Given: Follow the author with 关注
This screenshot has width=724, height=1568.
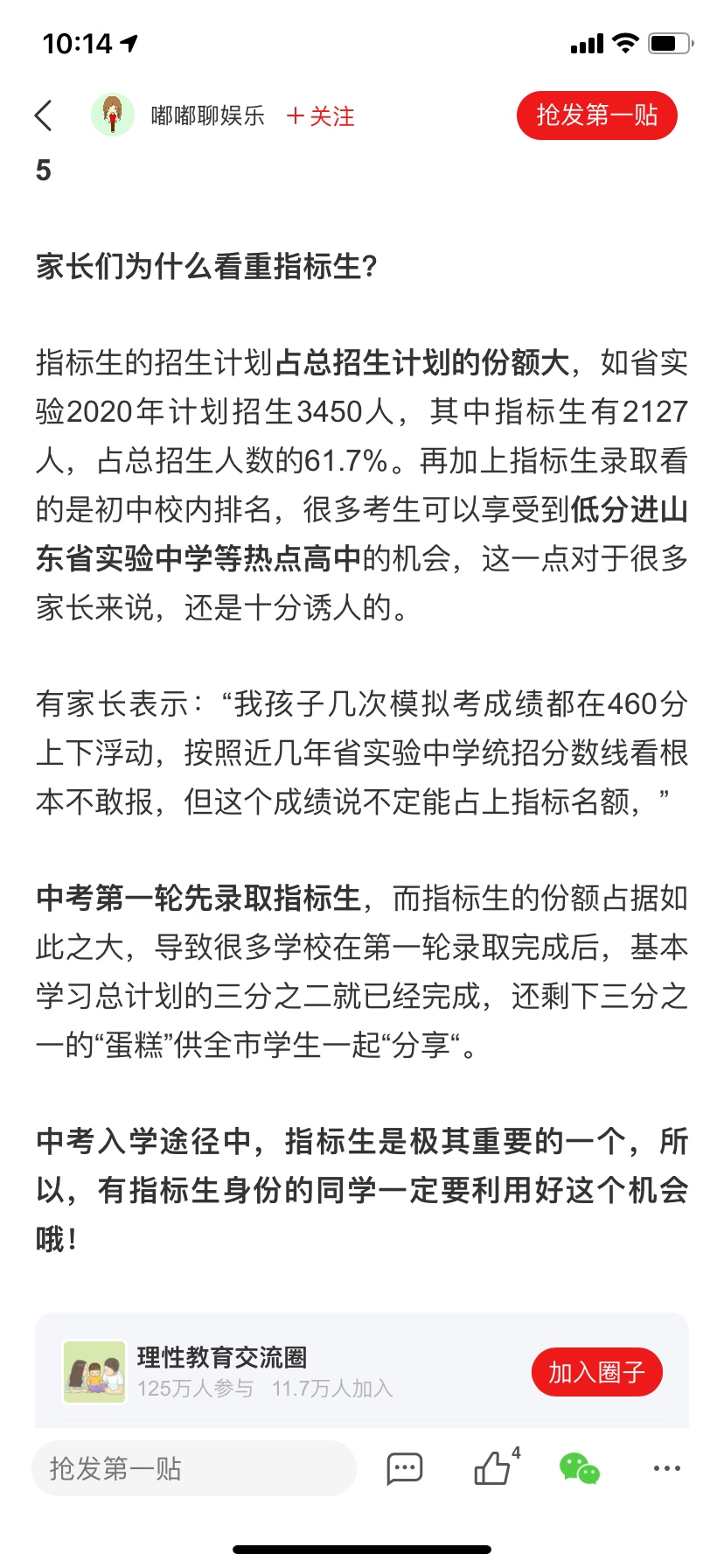Looking at the screenshot, I should pyautogui.click(x=321, y=115).
